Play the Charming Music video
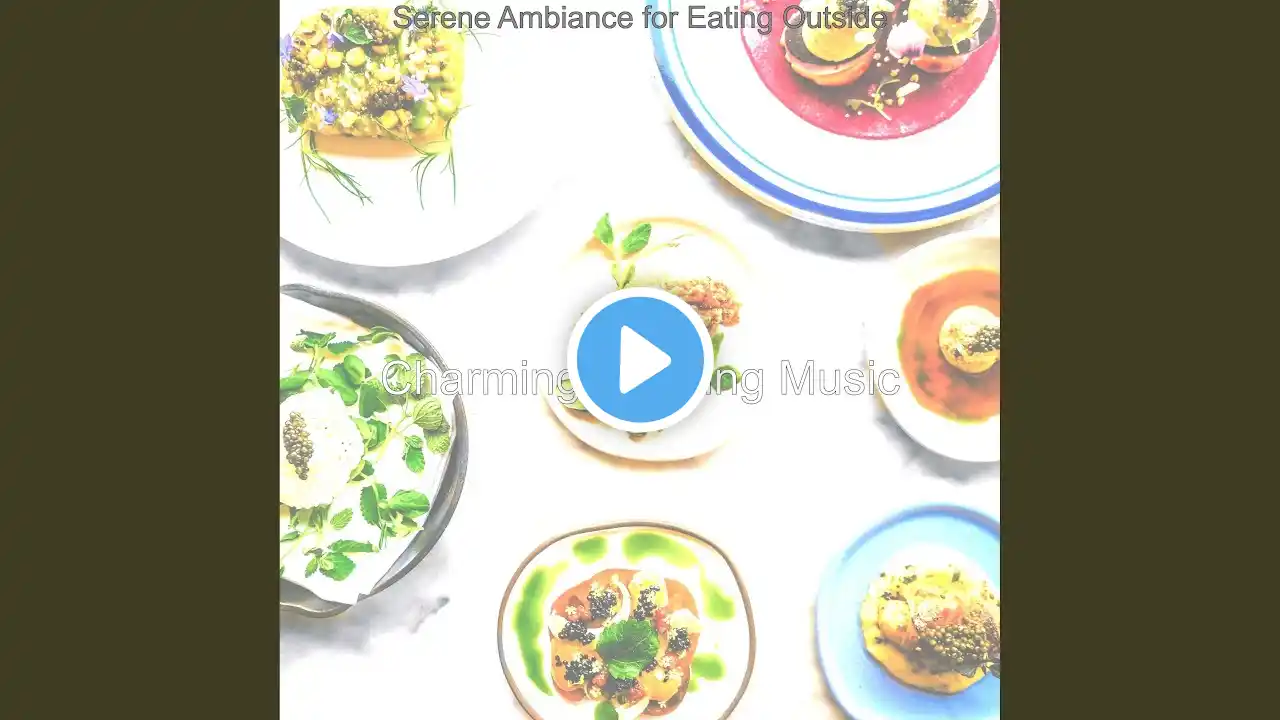1280x720 pixels. click(x=640, y=360)
